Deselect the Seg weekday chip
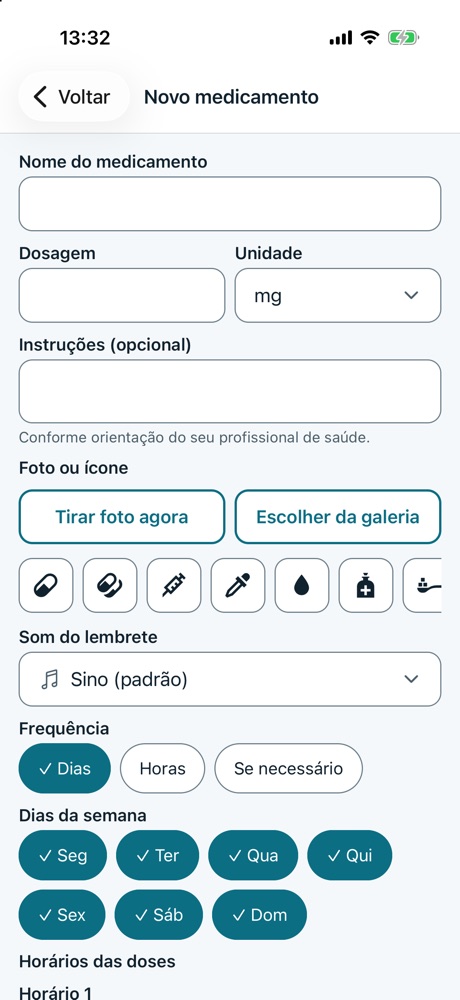460x1000 pixels. [x=63, y=855]
